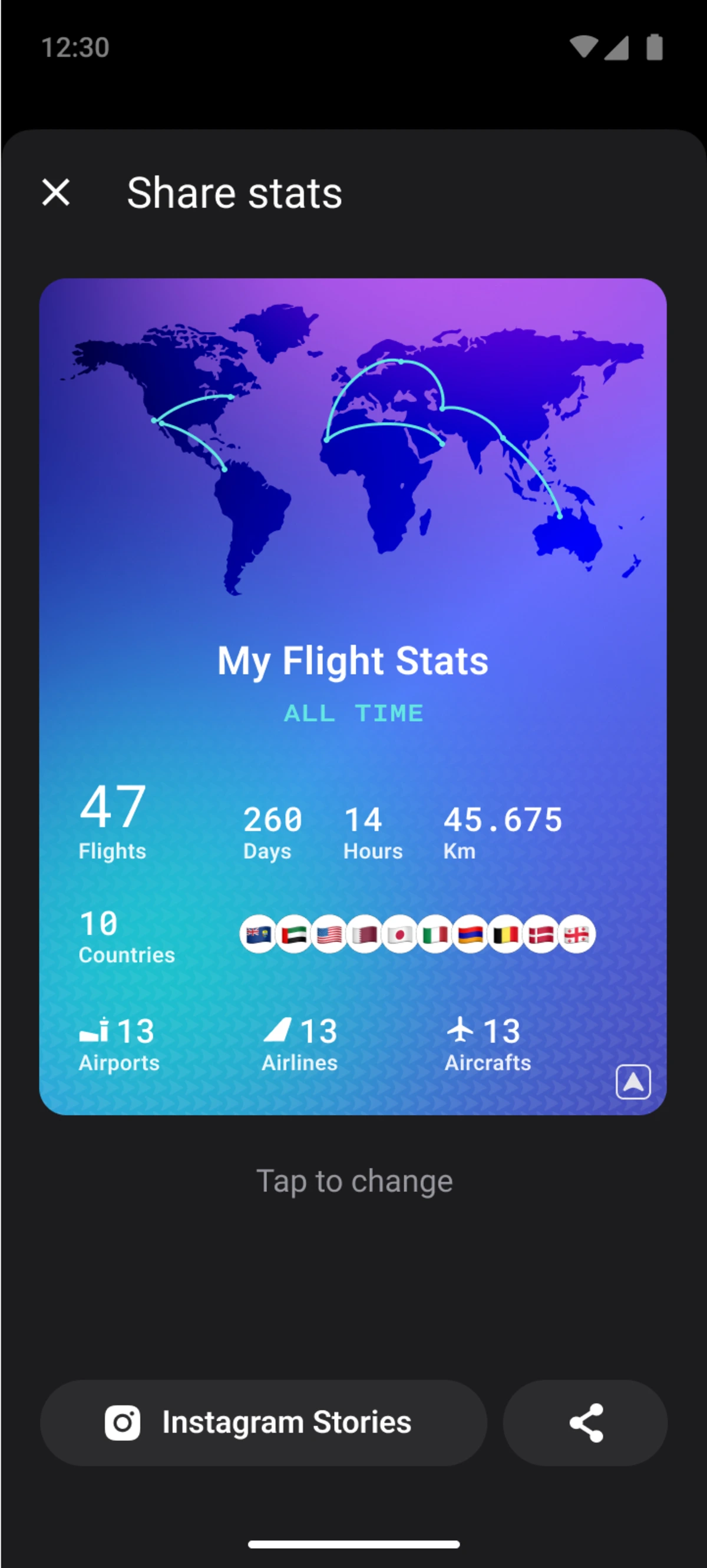The width and height of the screenshot is (707, 1568).
Task: Tap the flight stats card to change it
Action: pos(352,696)
